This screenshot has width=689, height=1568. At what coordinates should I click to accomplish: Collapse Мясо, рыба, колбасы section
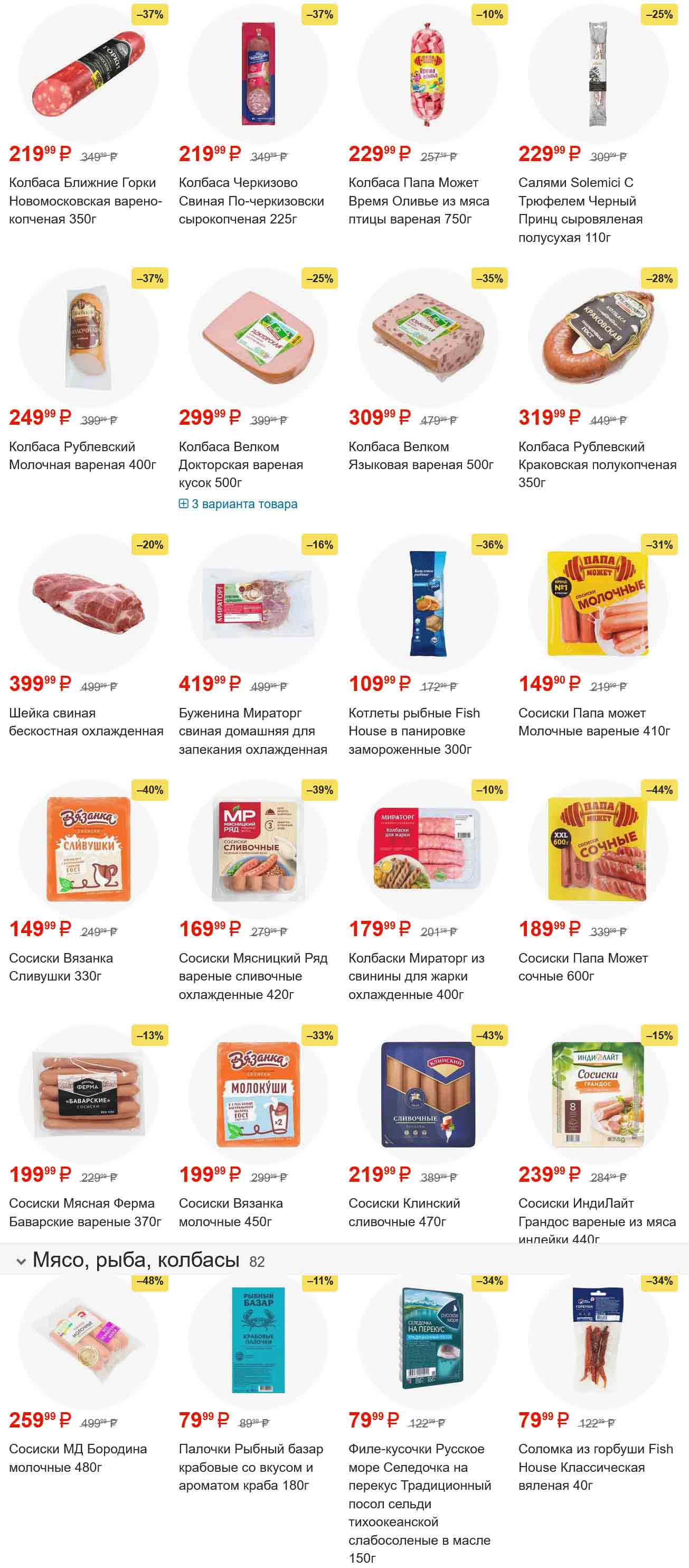pos(21,1261)
